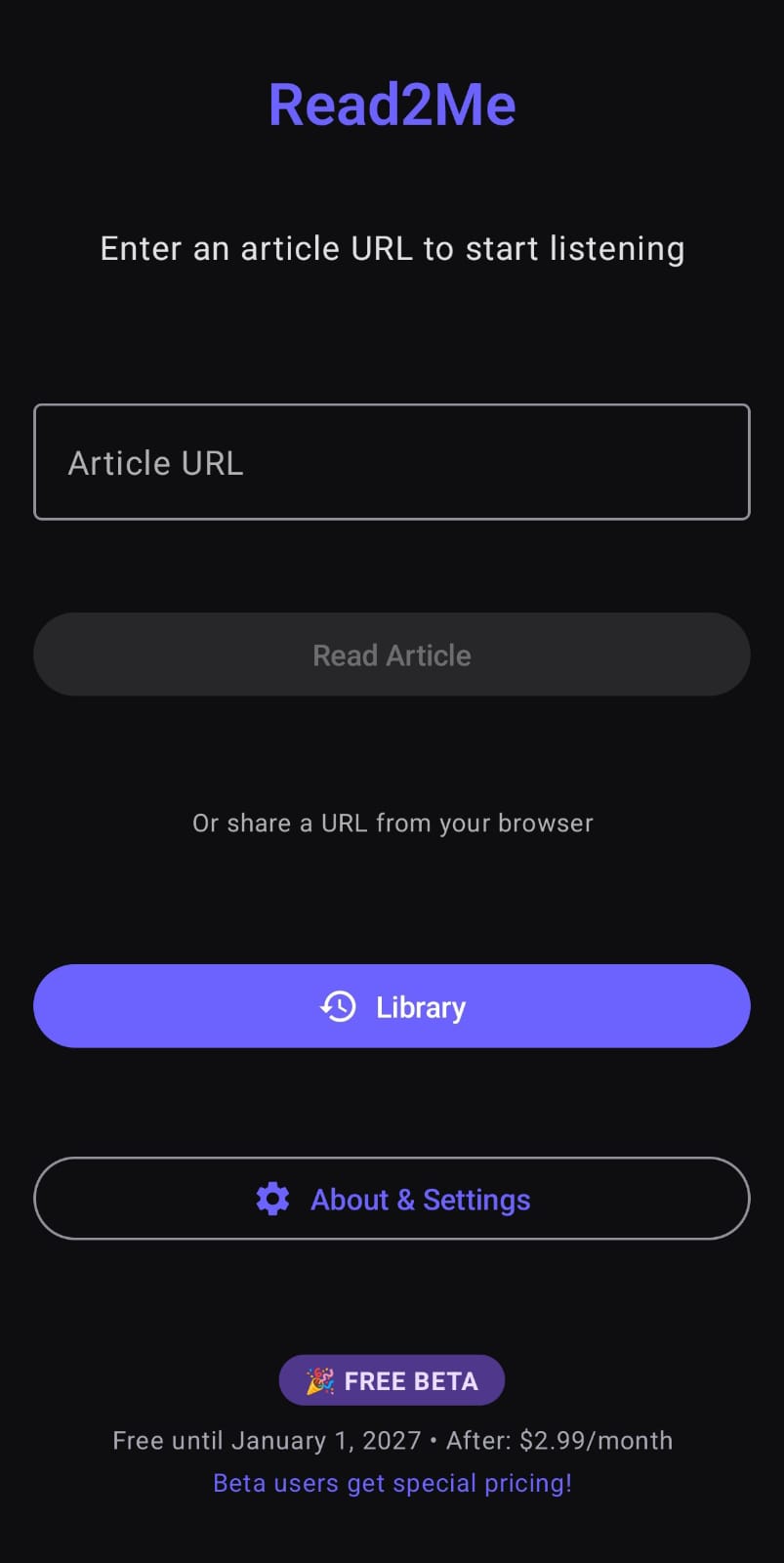
Task: Click inside the Article URL placeholder text
Action: [x=154, y=461]
